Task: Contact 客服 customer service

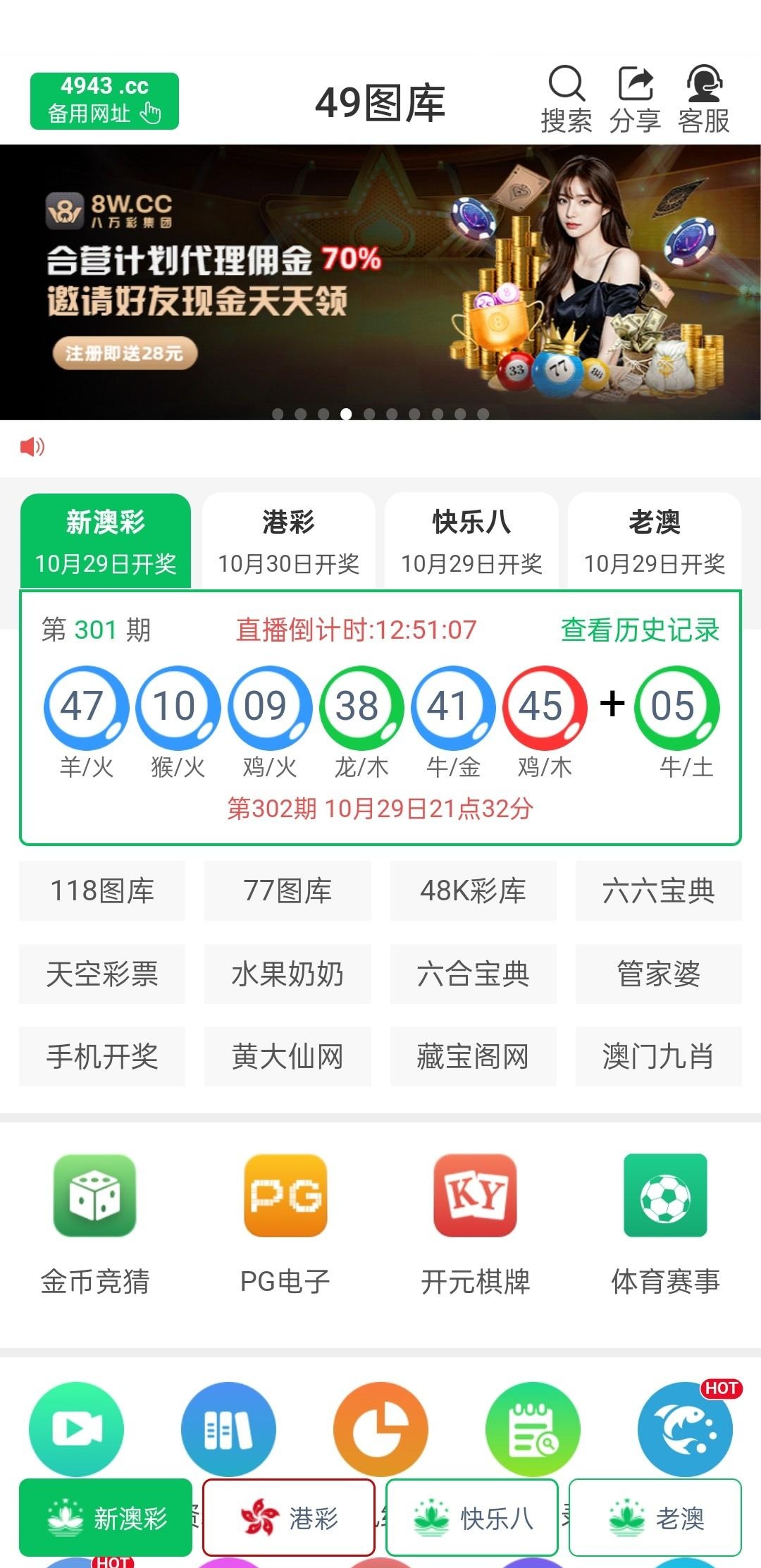Action: [703, 100]
